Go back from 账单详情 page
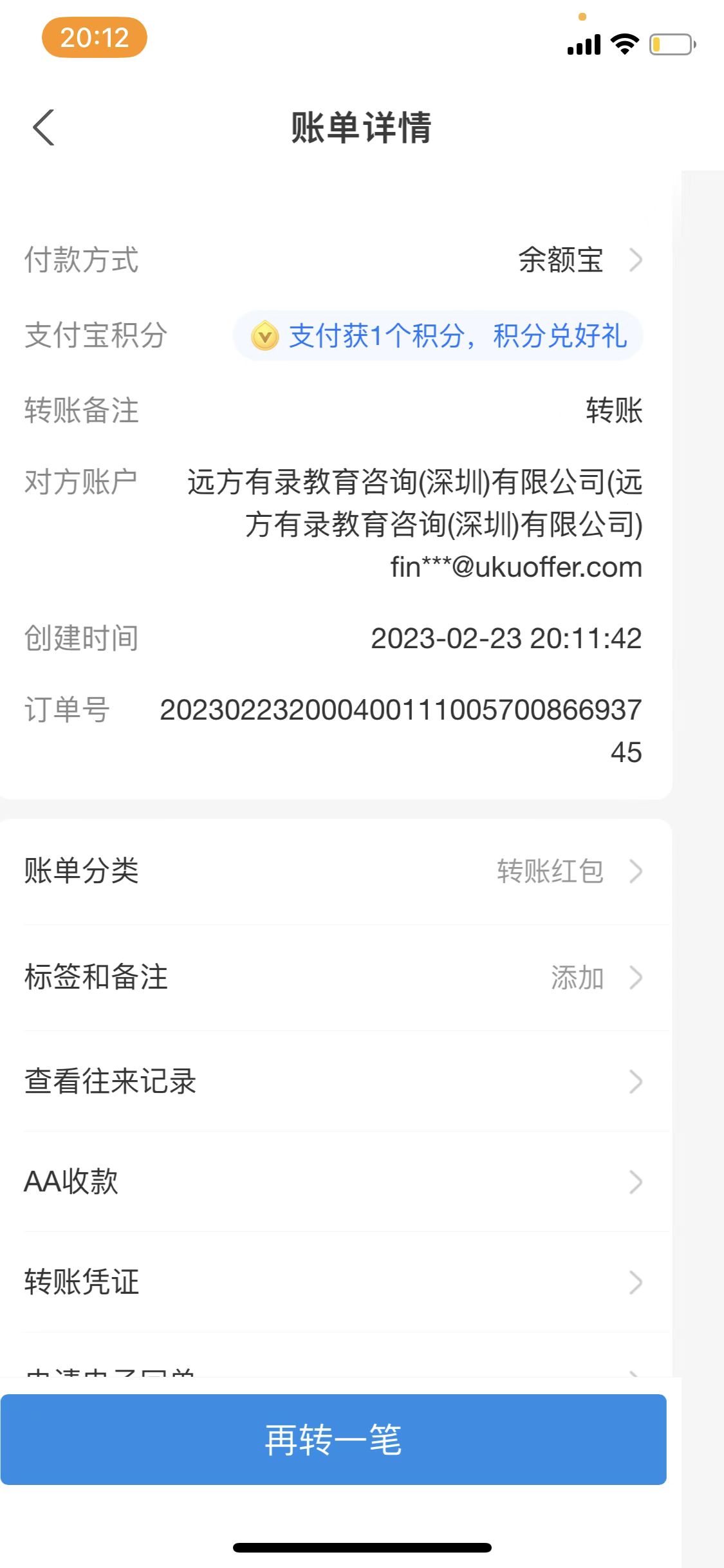The width and height of the screenshot is (724, 1568). click(x=44, y=127)
